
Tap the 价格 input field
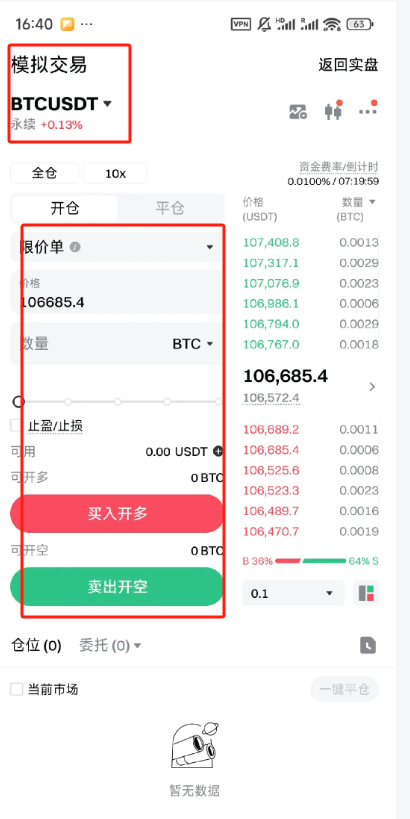(x=118, y=292)
